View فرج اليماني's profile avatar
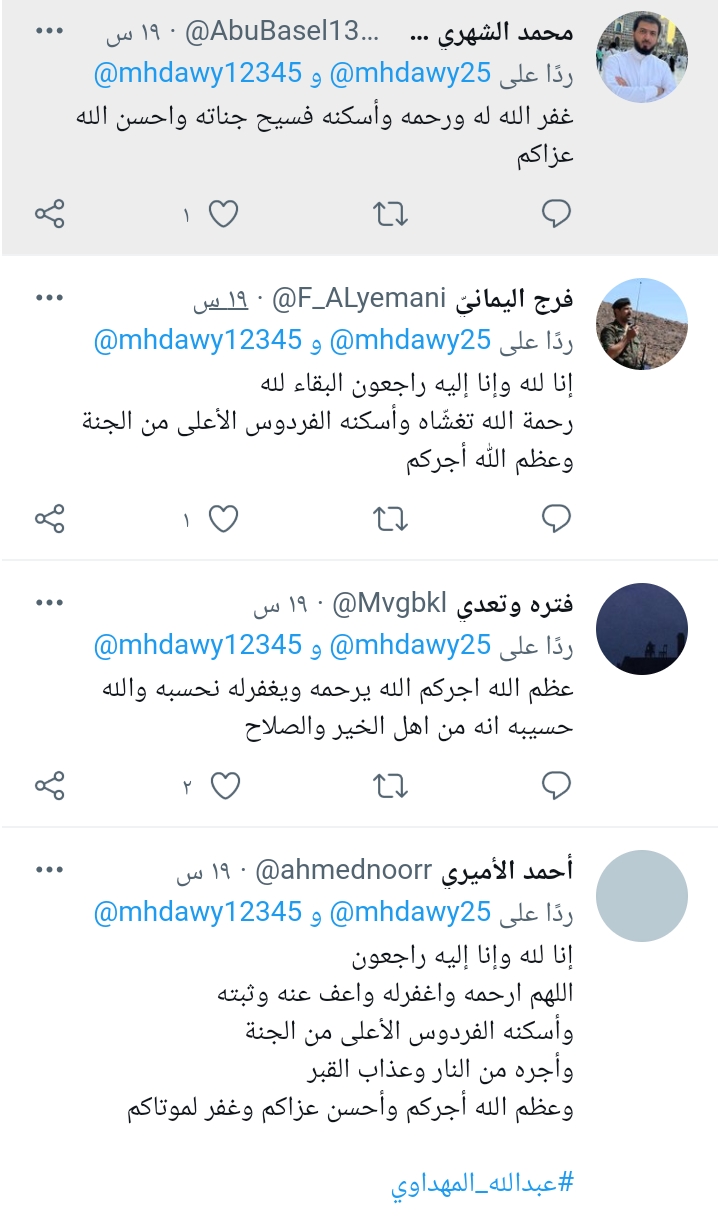The image size is (720, 1223). tap(642, 324)
